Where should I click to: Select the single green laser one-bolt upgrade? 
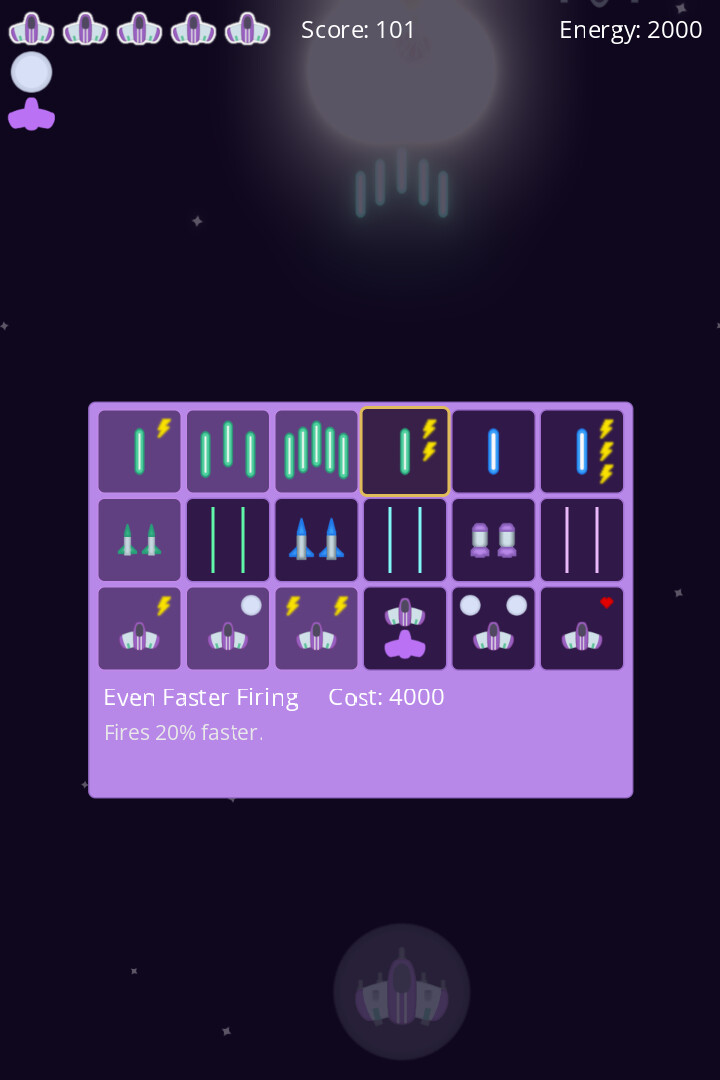tap(140, 452)
